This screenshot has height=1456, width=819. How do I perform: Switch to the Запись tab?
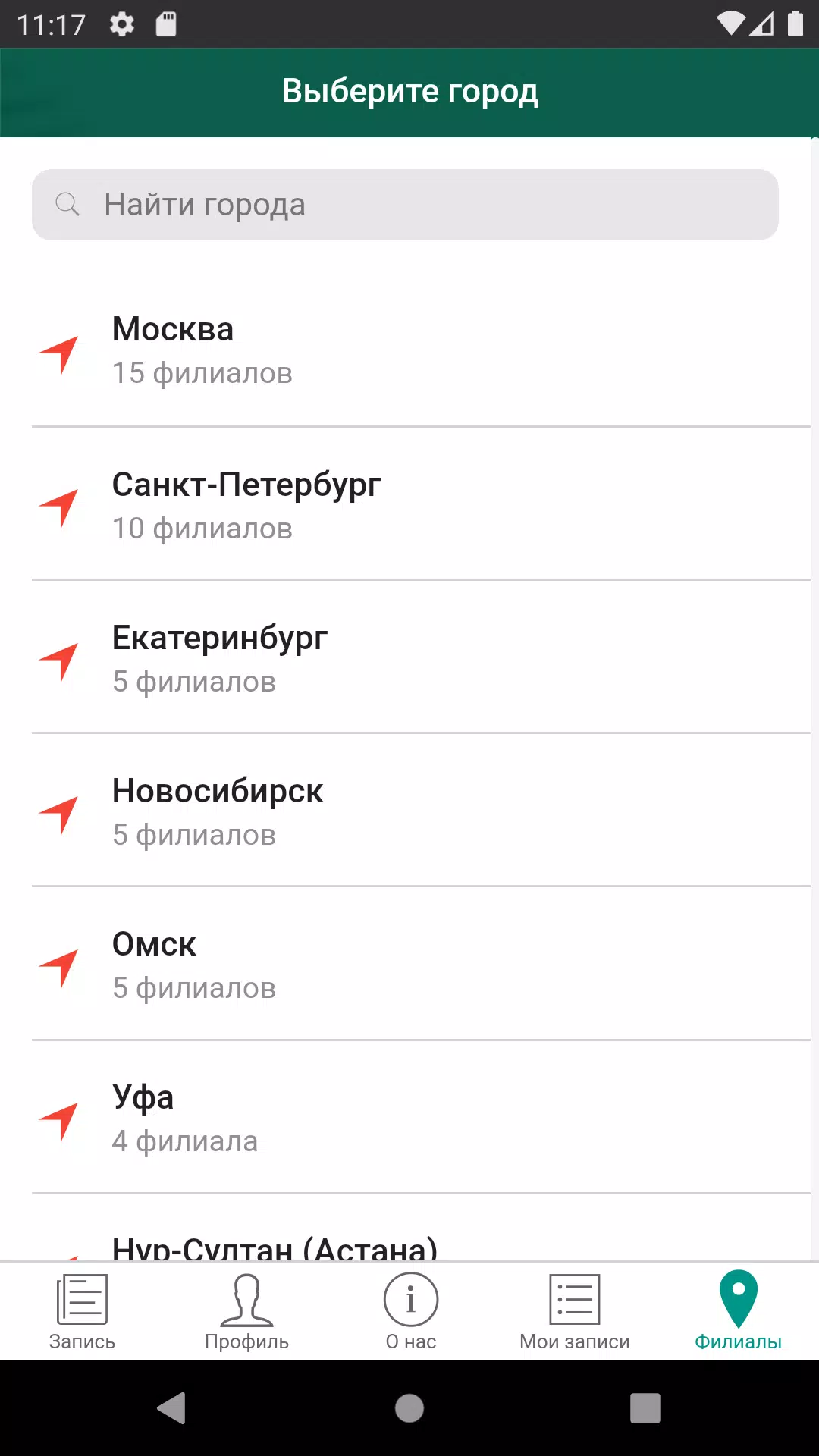(82, 1312)
